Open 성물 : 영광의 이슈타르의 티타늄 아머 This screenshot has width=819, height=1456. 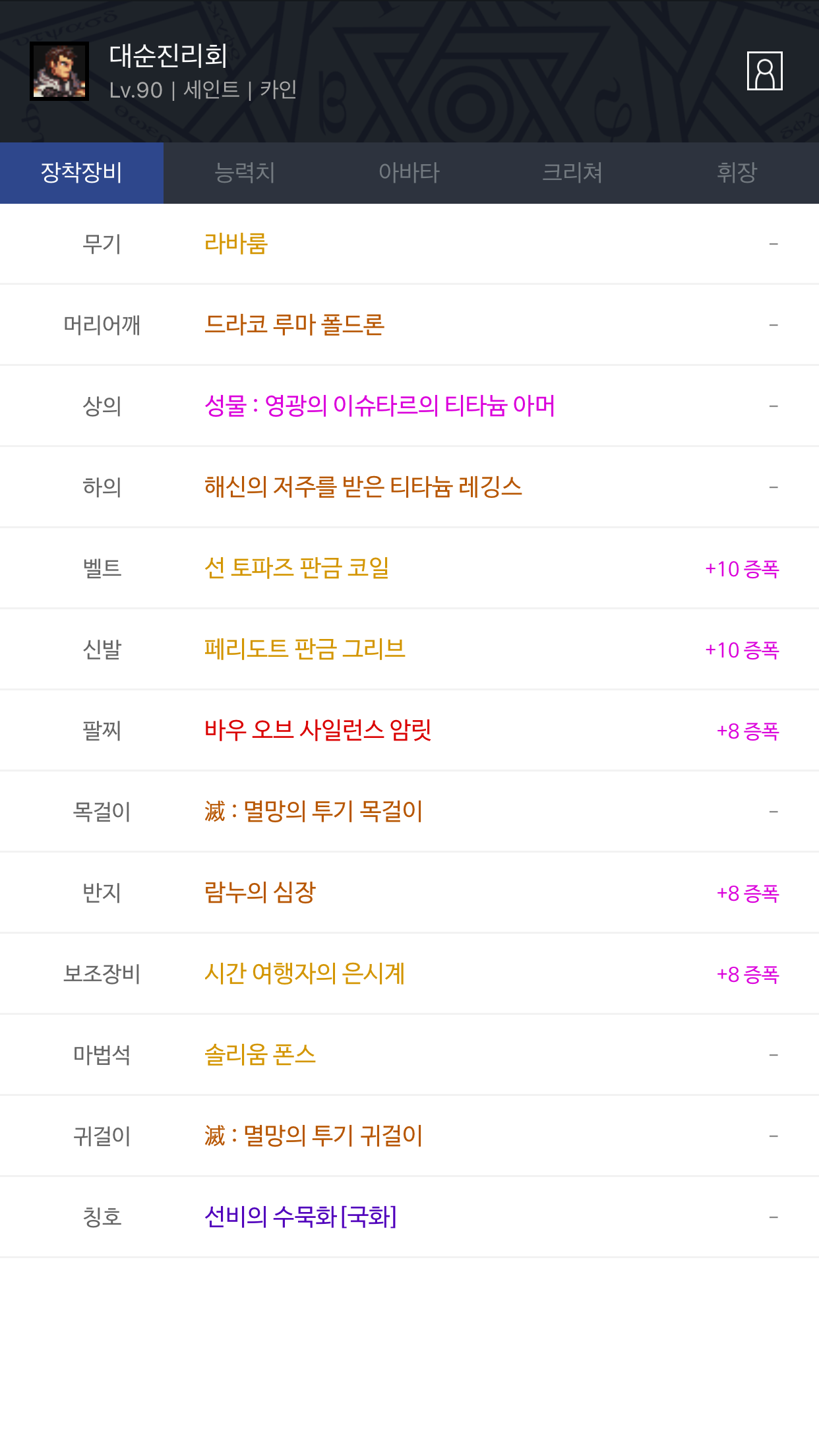click(x=380, y=406)
